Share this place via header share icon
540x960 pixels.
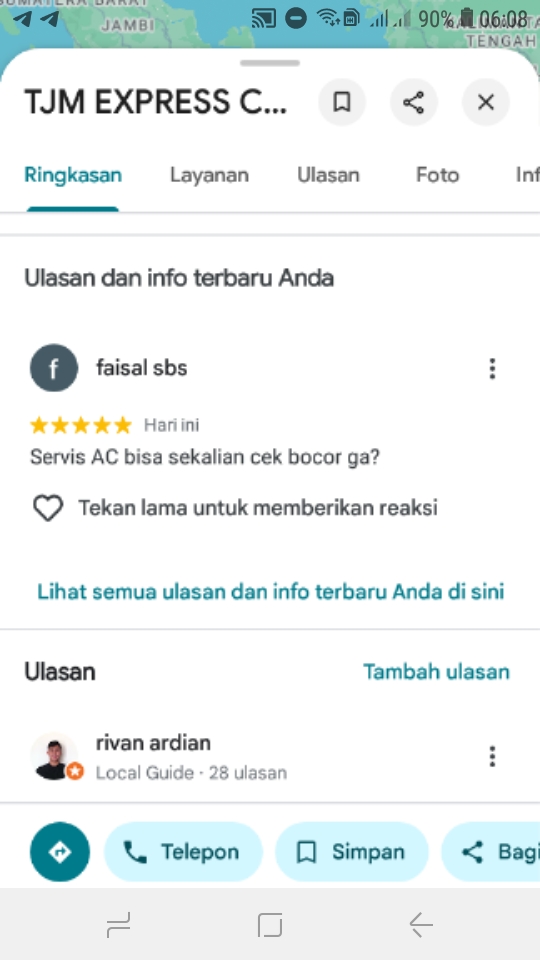point(414,102)
